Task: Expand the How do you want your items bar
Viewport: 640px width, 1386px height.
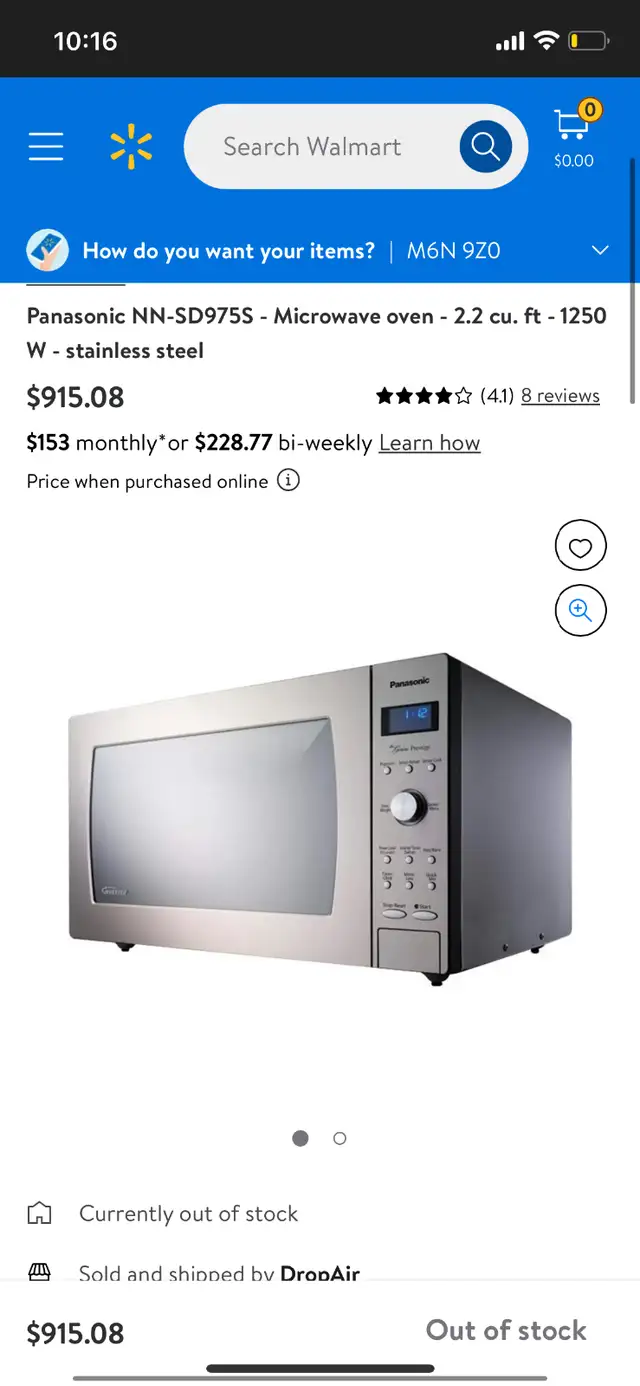Action: [600, 250]
